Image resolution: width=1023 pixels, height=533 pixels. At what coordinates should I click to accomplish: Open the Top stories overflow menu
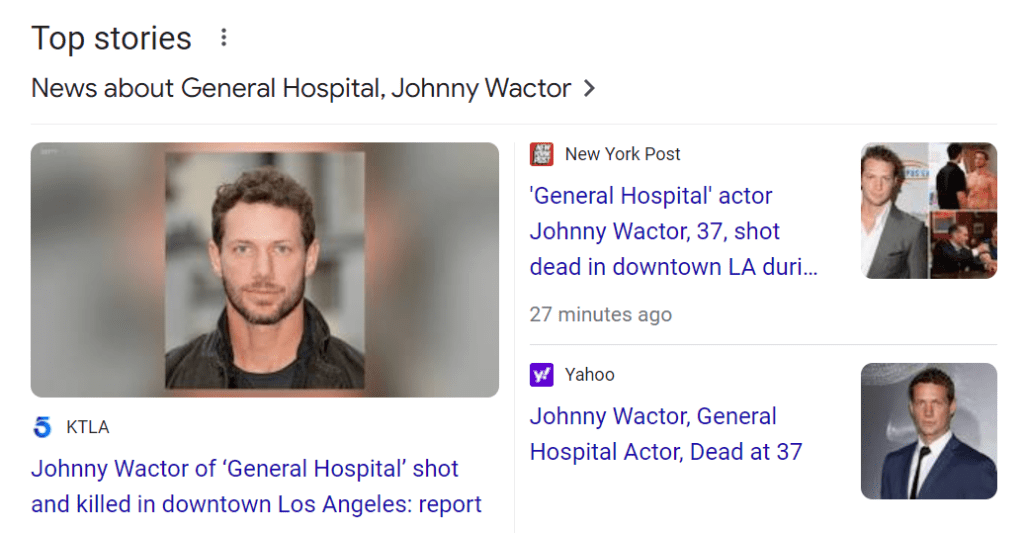[224, 39]
